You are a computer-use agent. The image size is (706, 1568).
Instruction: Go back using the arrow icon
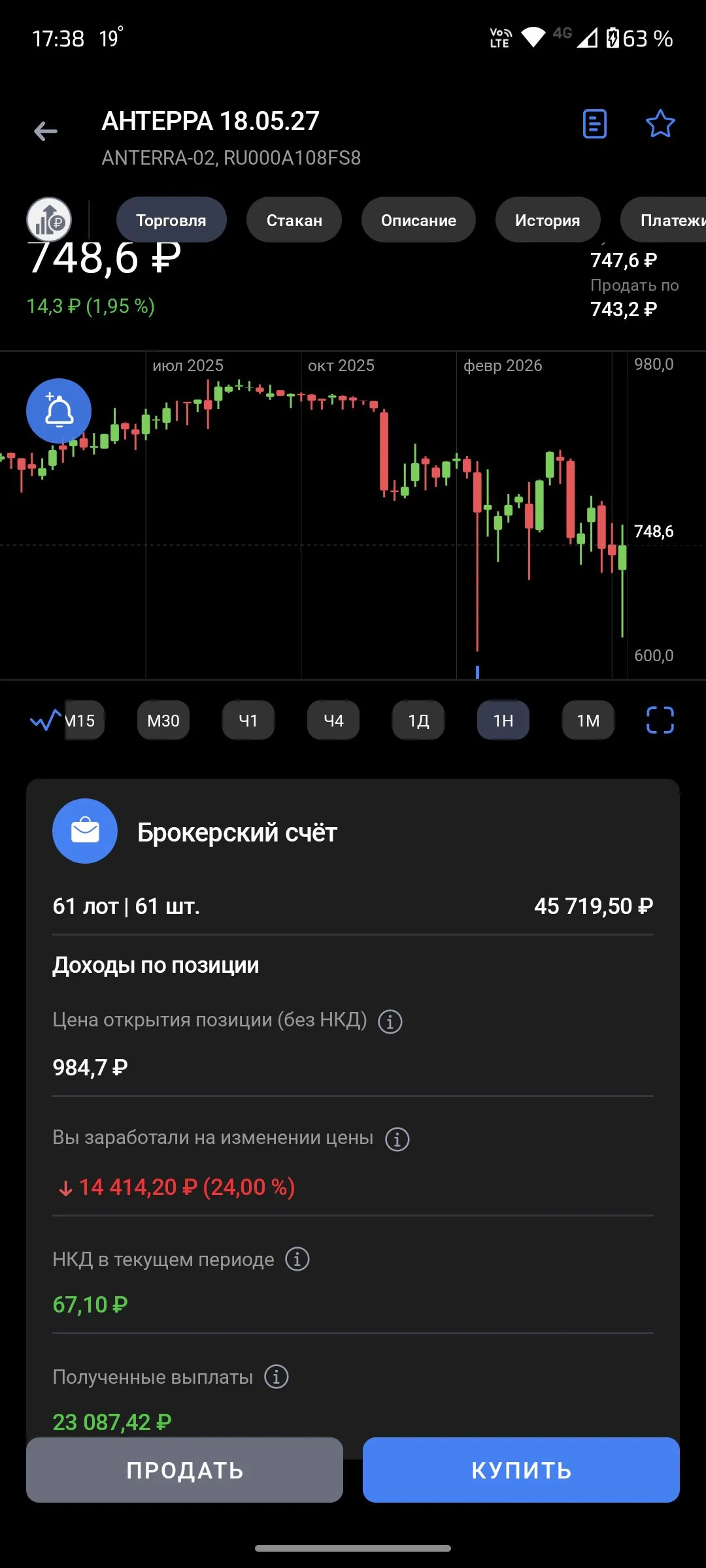[x=46, y=131]
